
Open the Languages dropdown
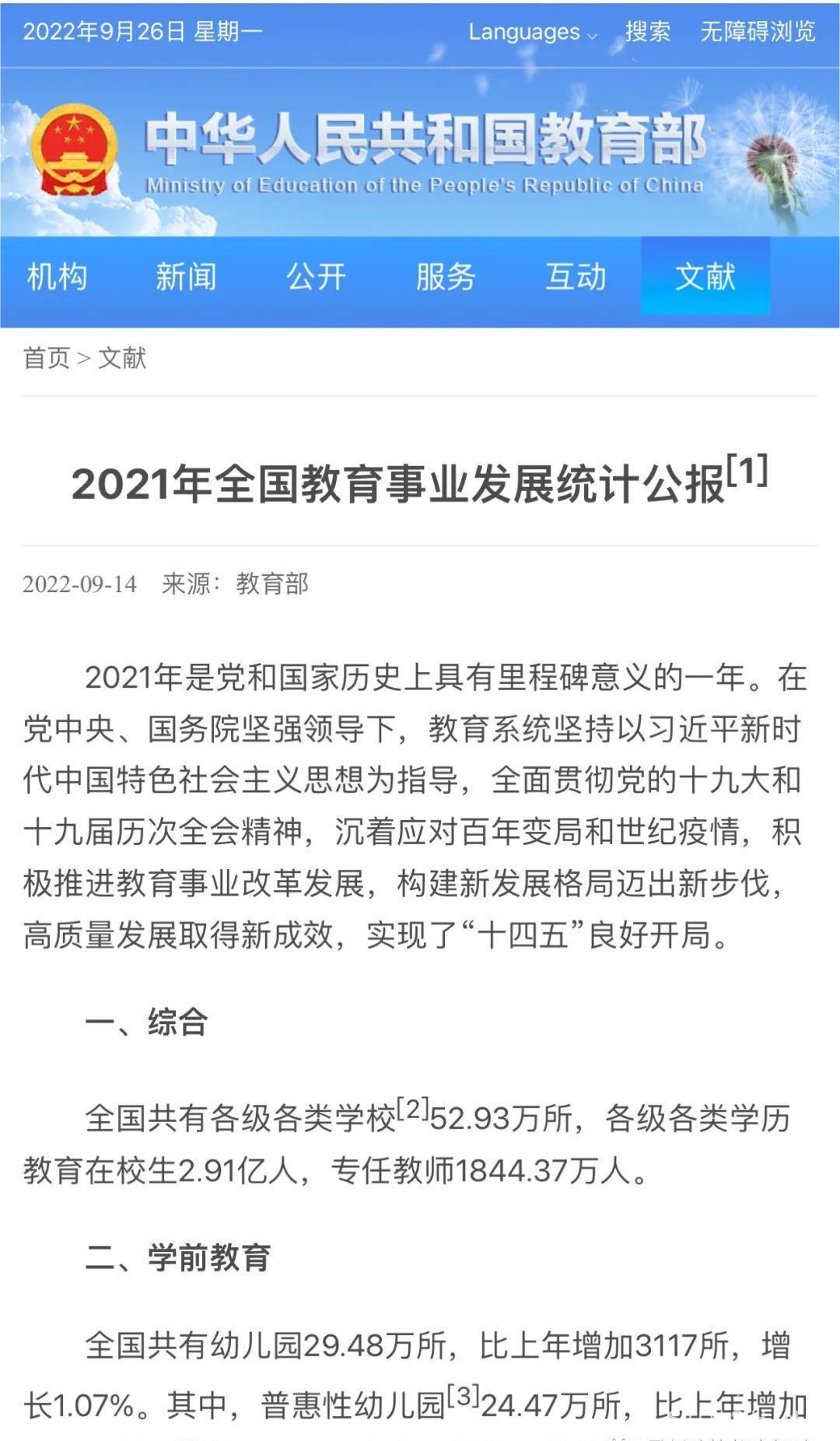(x=532, y=32)
